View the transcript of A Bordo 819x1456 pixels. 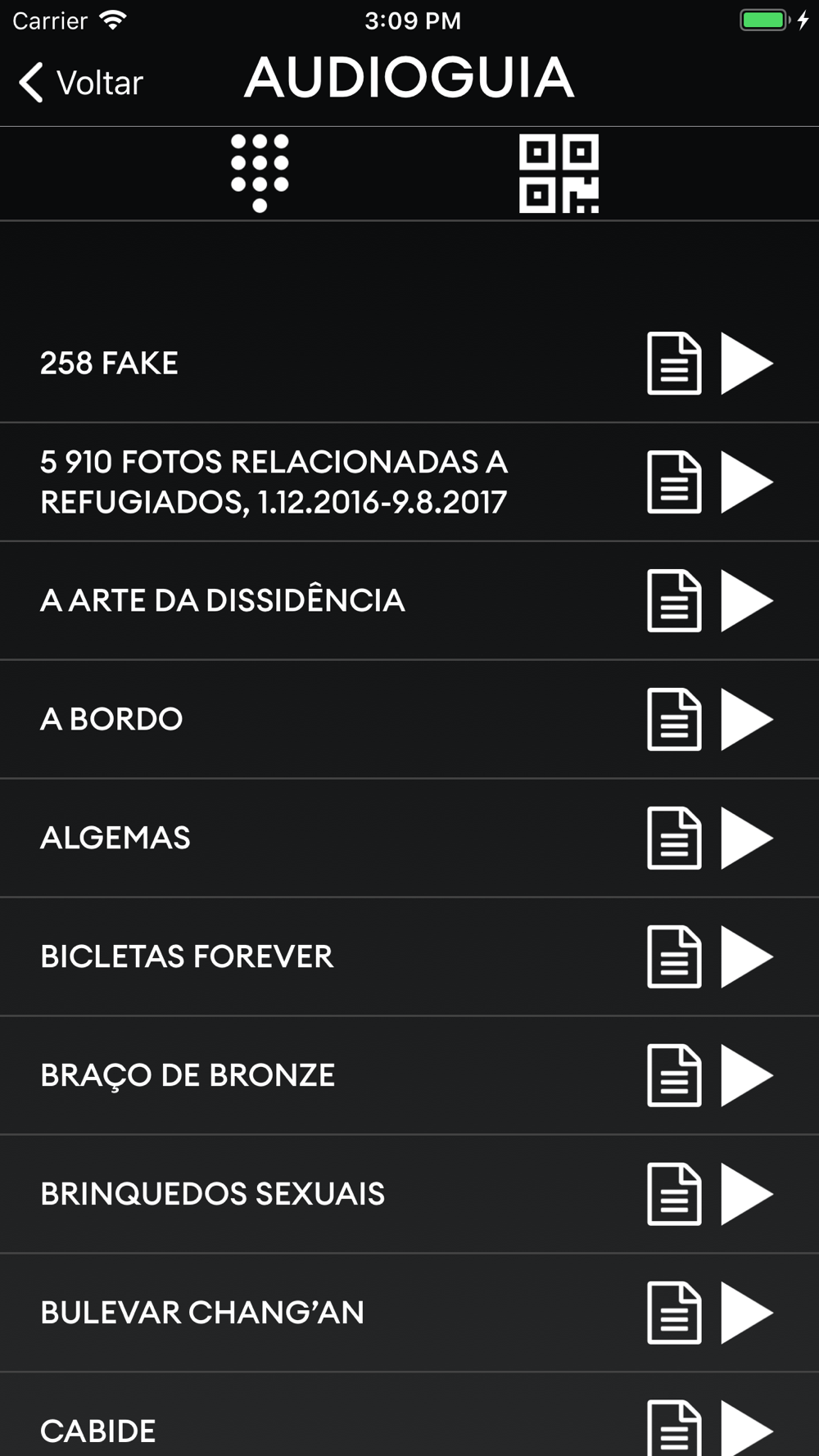674,720
